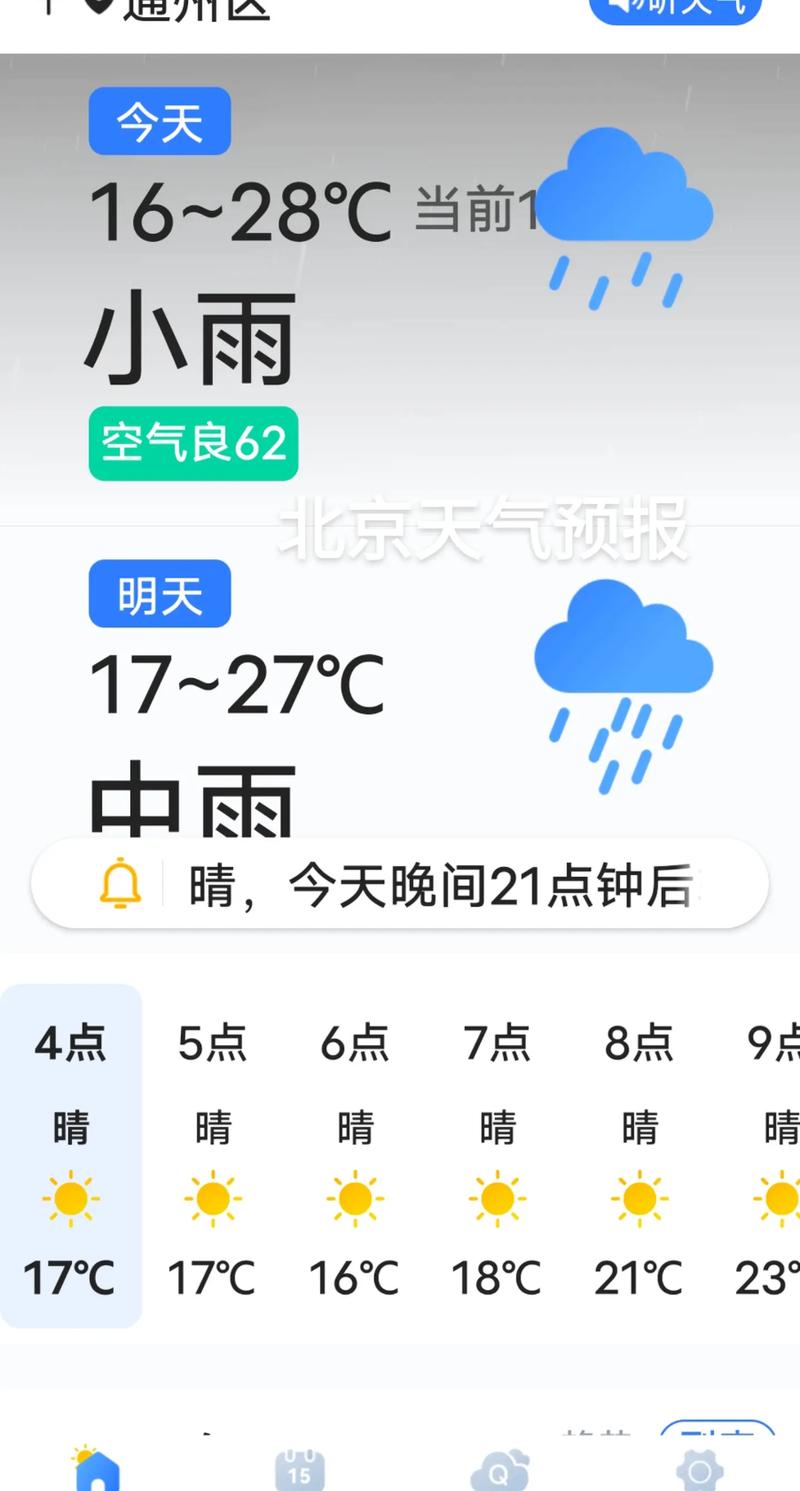The width and height of the screenshot is (800, 1491).
Task: Tap the 空气良62 air quality badge
Action: tap(192, 443)
